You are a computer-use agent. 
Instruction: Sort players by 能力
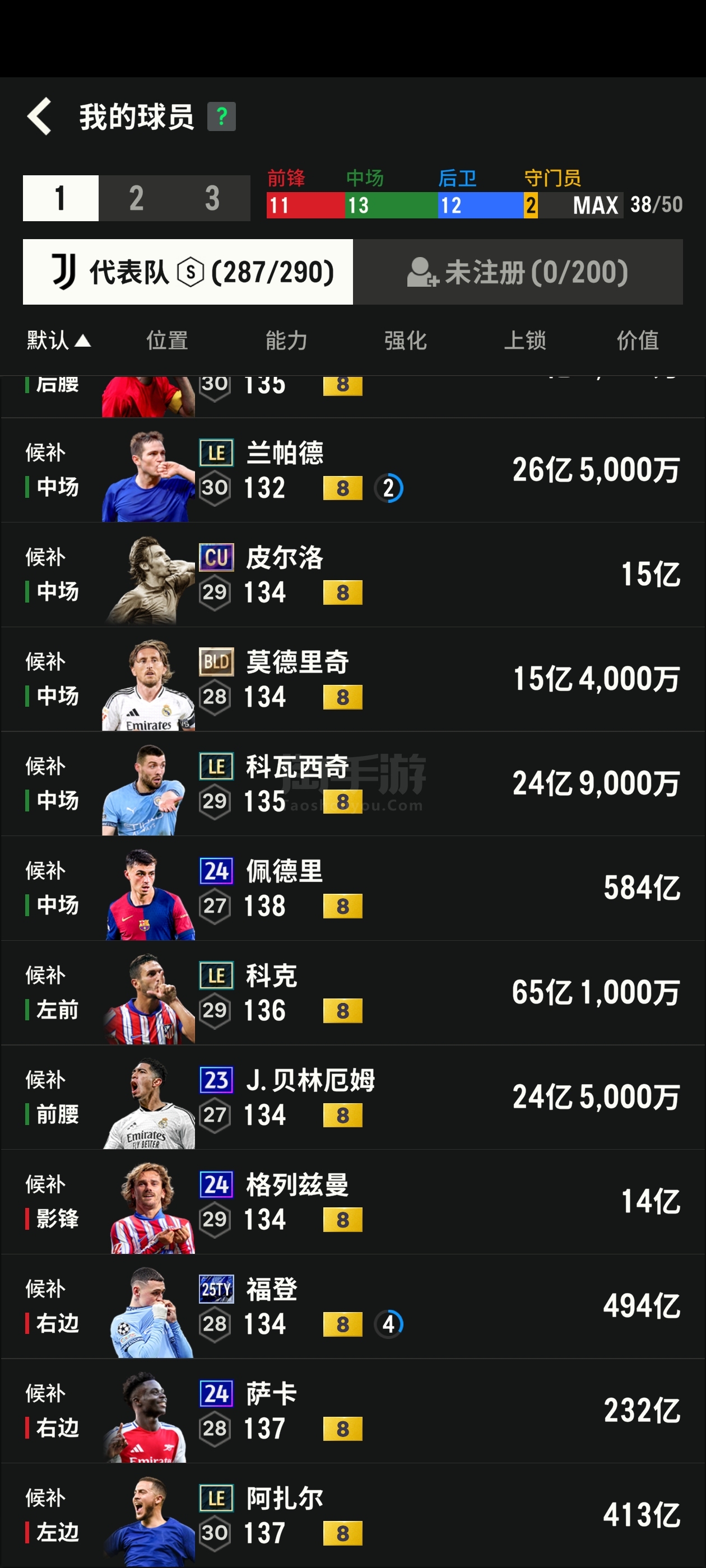click(x=286, y=340)
